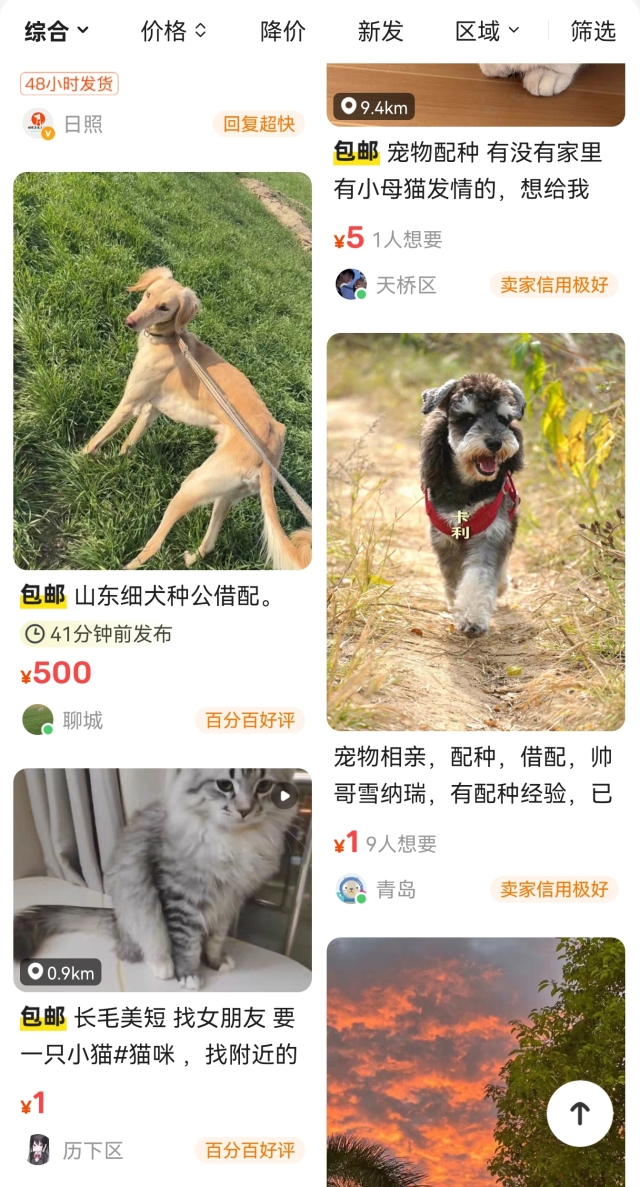The height and width of the screenshot is (1187, 640).
Task: View the 青岛 seller's avatar
Action: point(351,889)
